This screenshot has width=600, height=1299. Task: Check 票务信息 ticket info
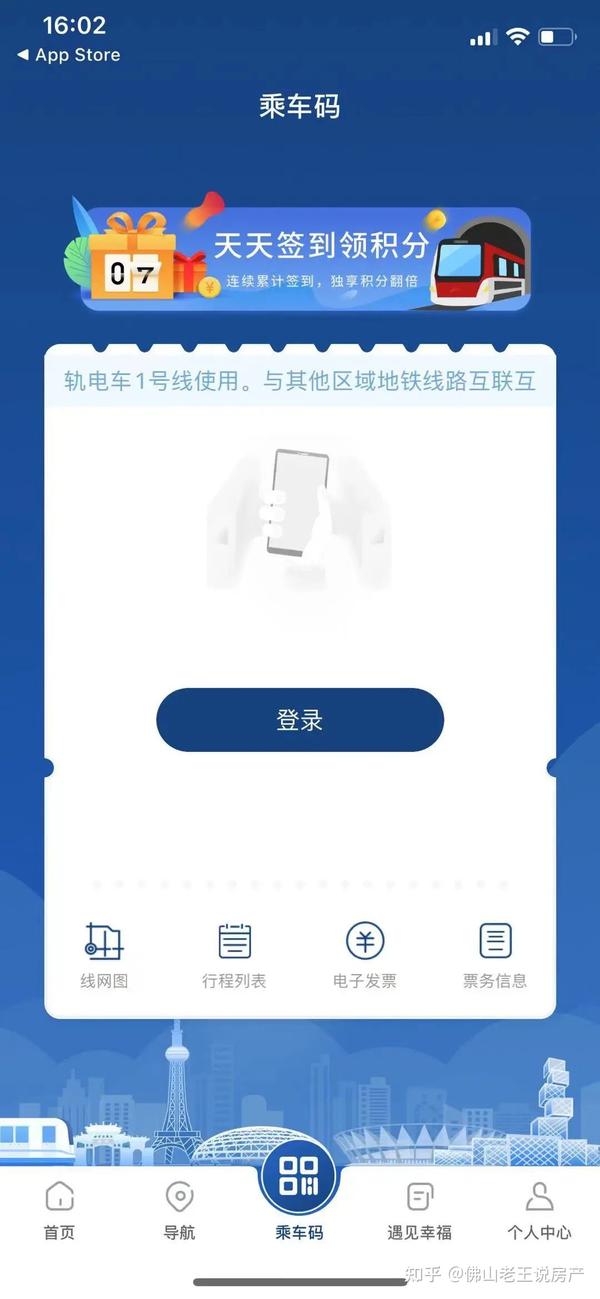point(495,954)
